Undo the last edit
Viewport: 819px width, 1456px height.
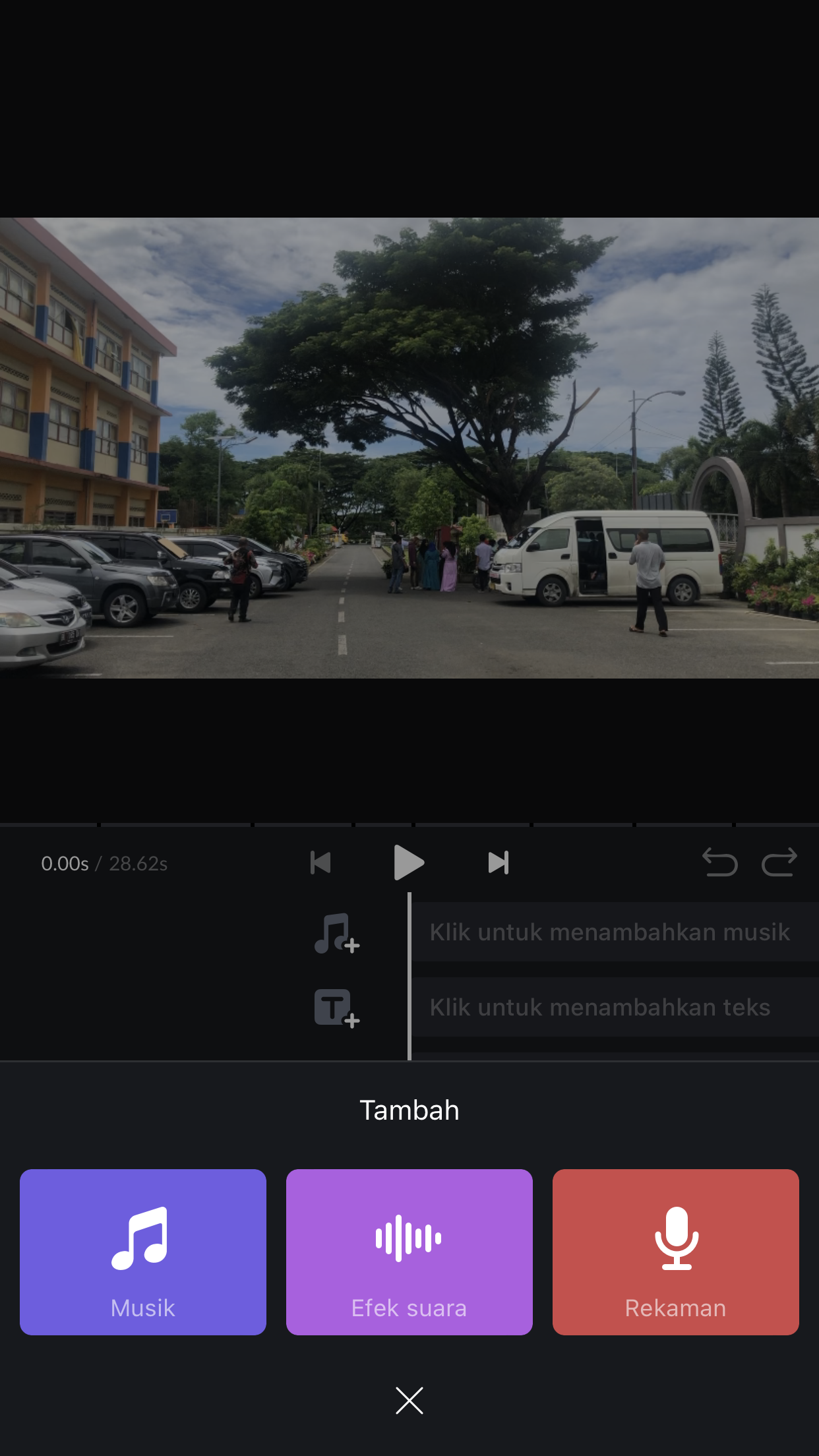719,863
